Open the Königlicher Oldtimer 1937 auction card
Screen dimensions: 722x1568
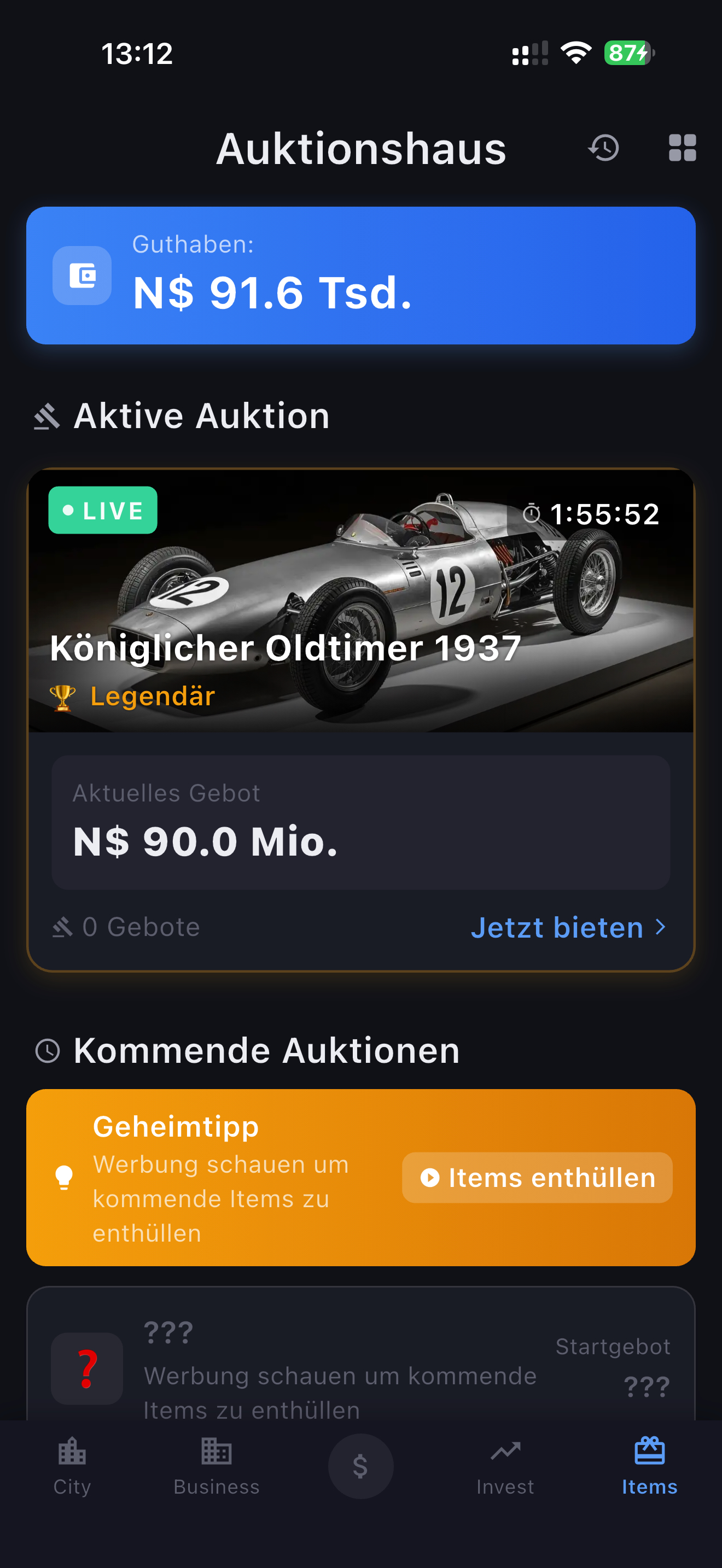click(360, 609)
